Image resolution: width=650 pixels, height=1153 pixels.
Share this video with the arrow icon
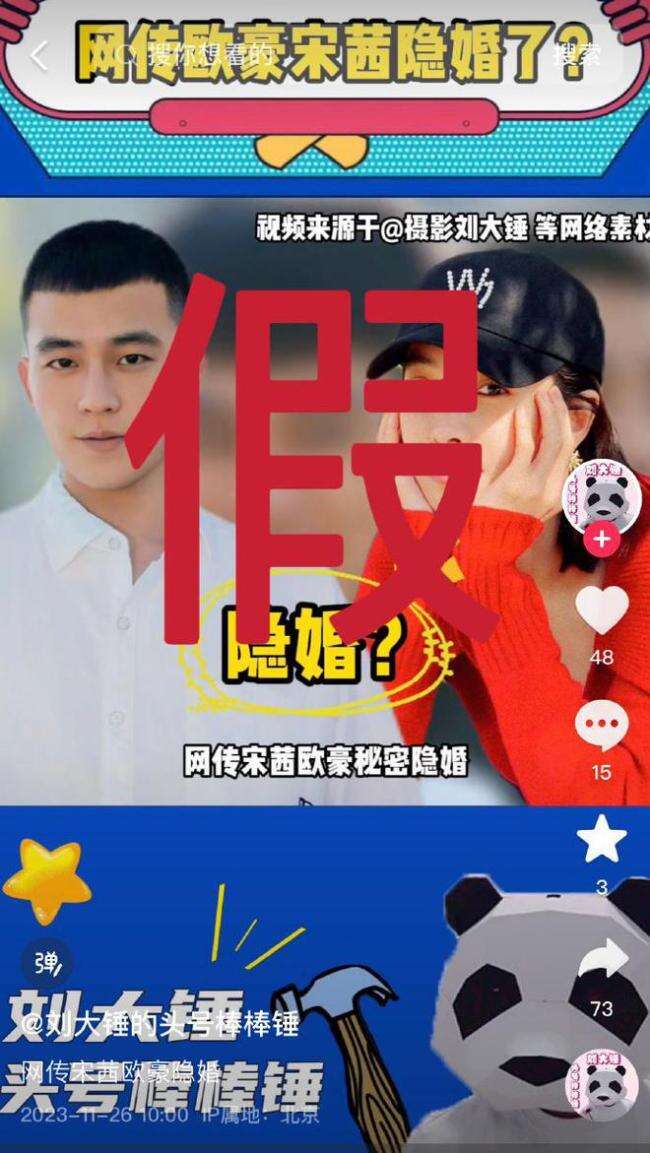[x=602, y=962]
